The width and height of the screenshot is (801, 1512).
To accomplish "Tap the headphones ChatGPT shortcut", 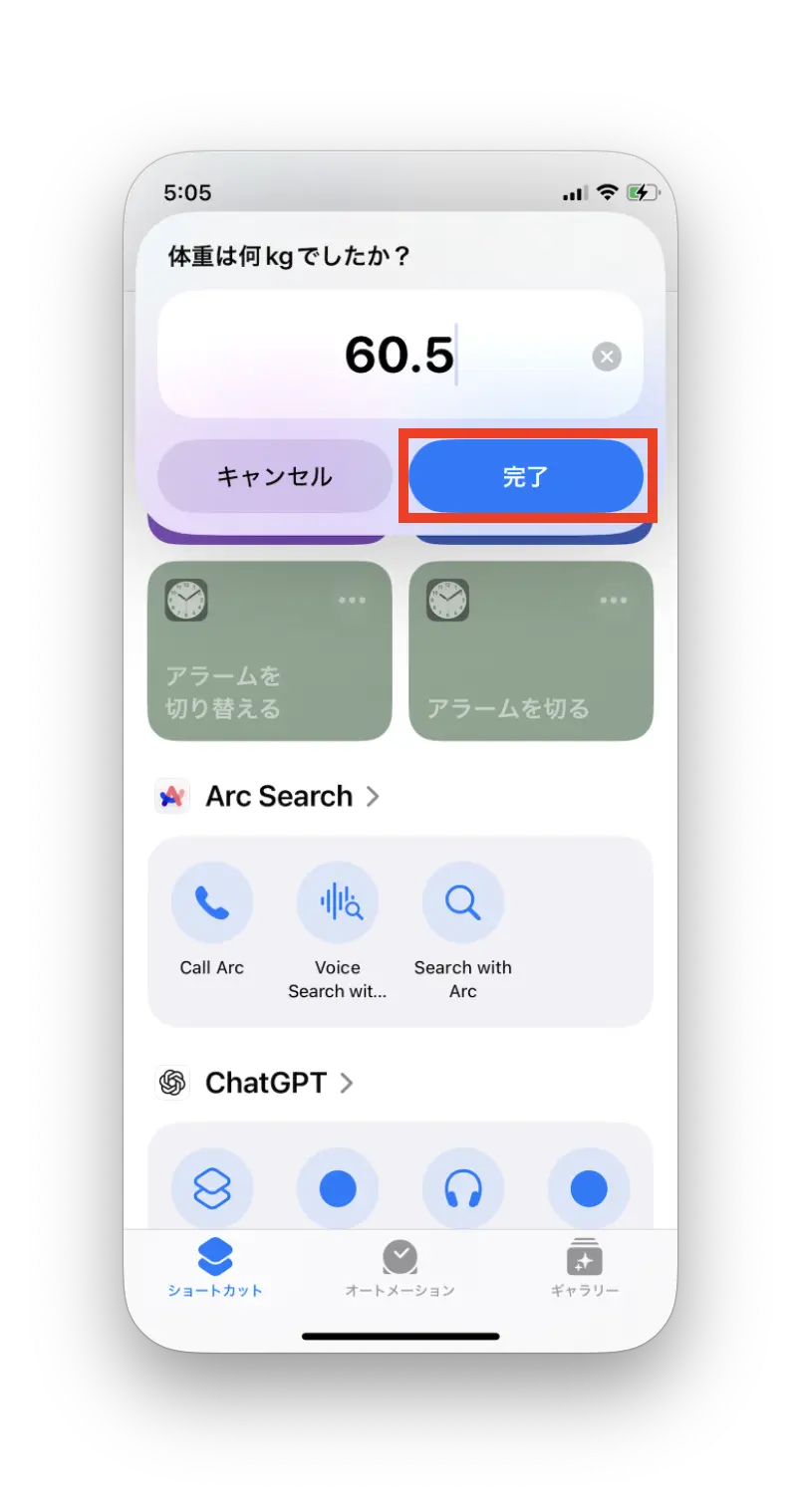I will point(462,1188).
